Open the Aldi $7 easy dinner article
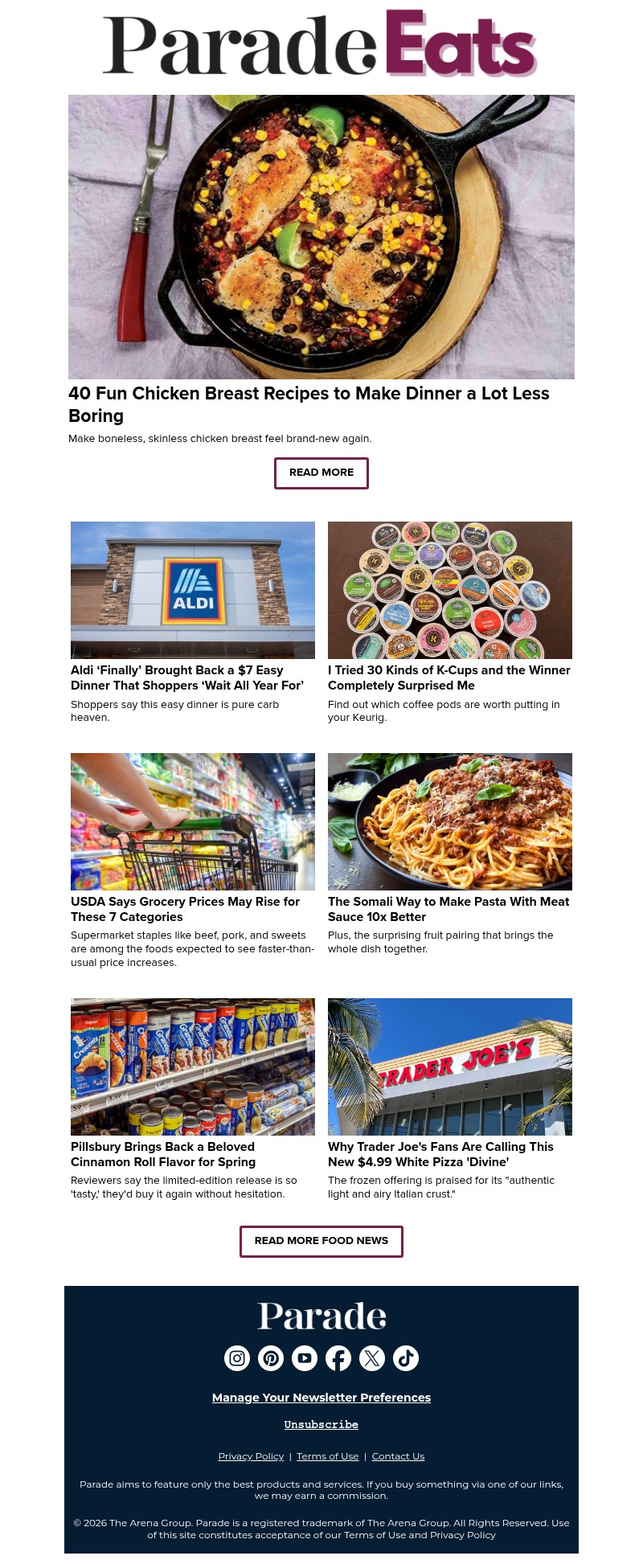Viewport: 643px width, 1568px height. pyautogui.click(x=186, y=678)
